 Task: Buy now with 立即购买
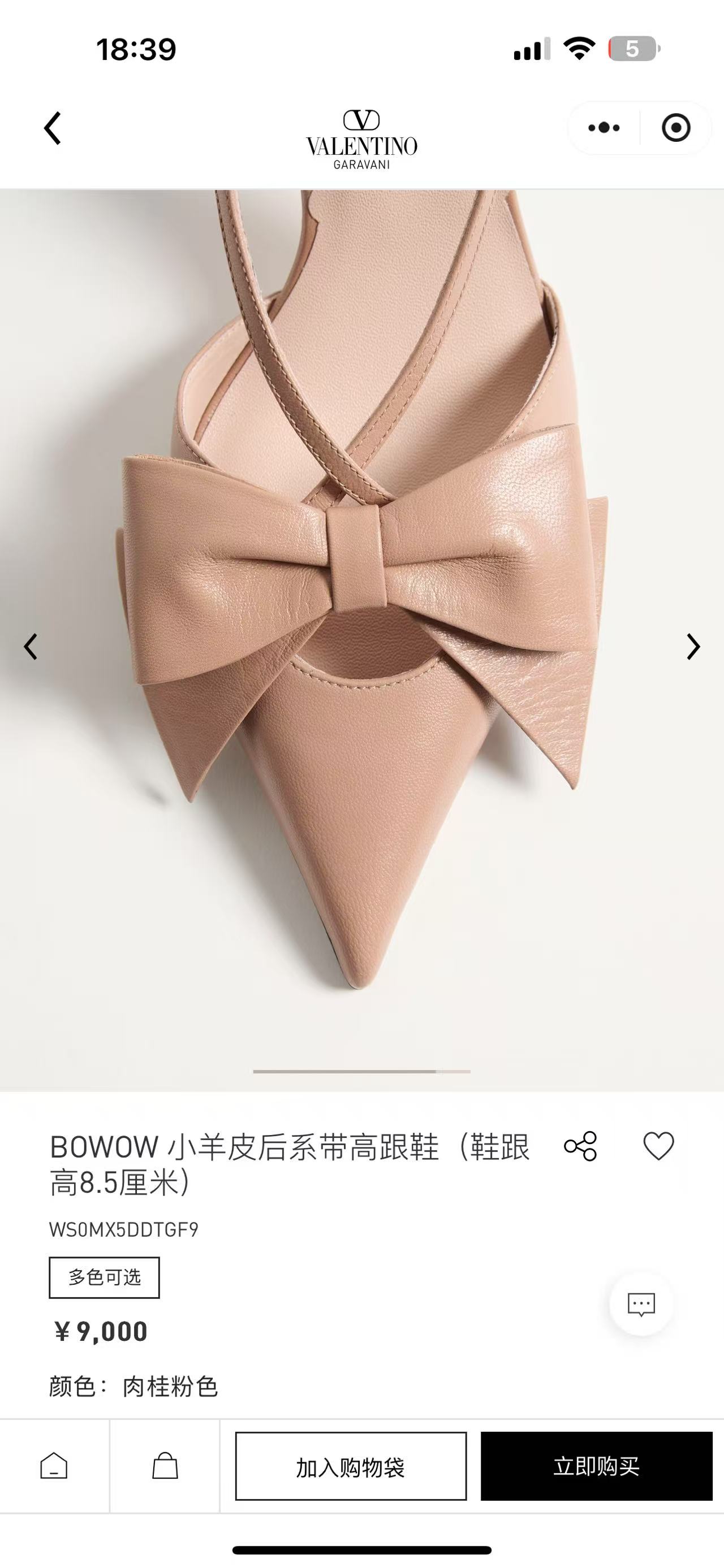(596, 1466)
